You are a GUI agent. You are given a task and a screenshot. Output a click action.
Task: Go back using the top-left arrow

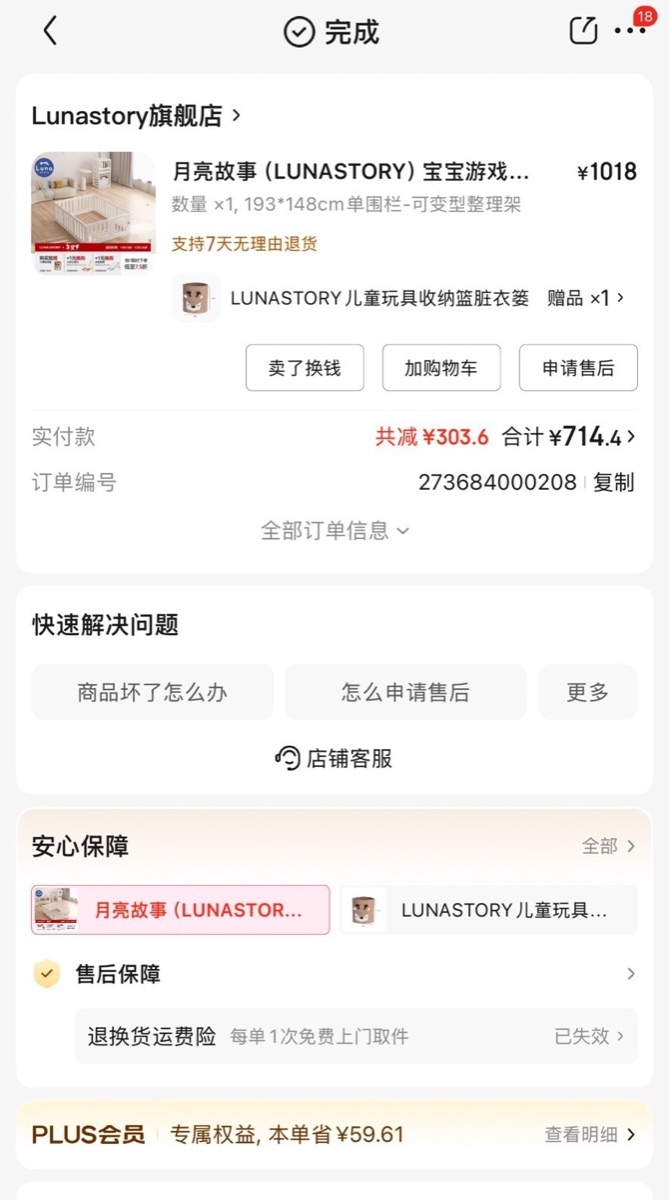pos(50,31)
